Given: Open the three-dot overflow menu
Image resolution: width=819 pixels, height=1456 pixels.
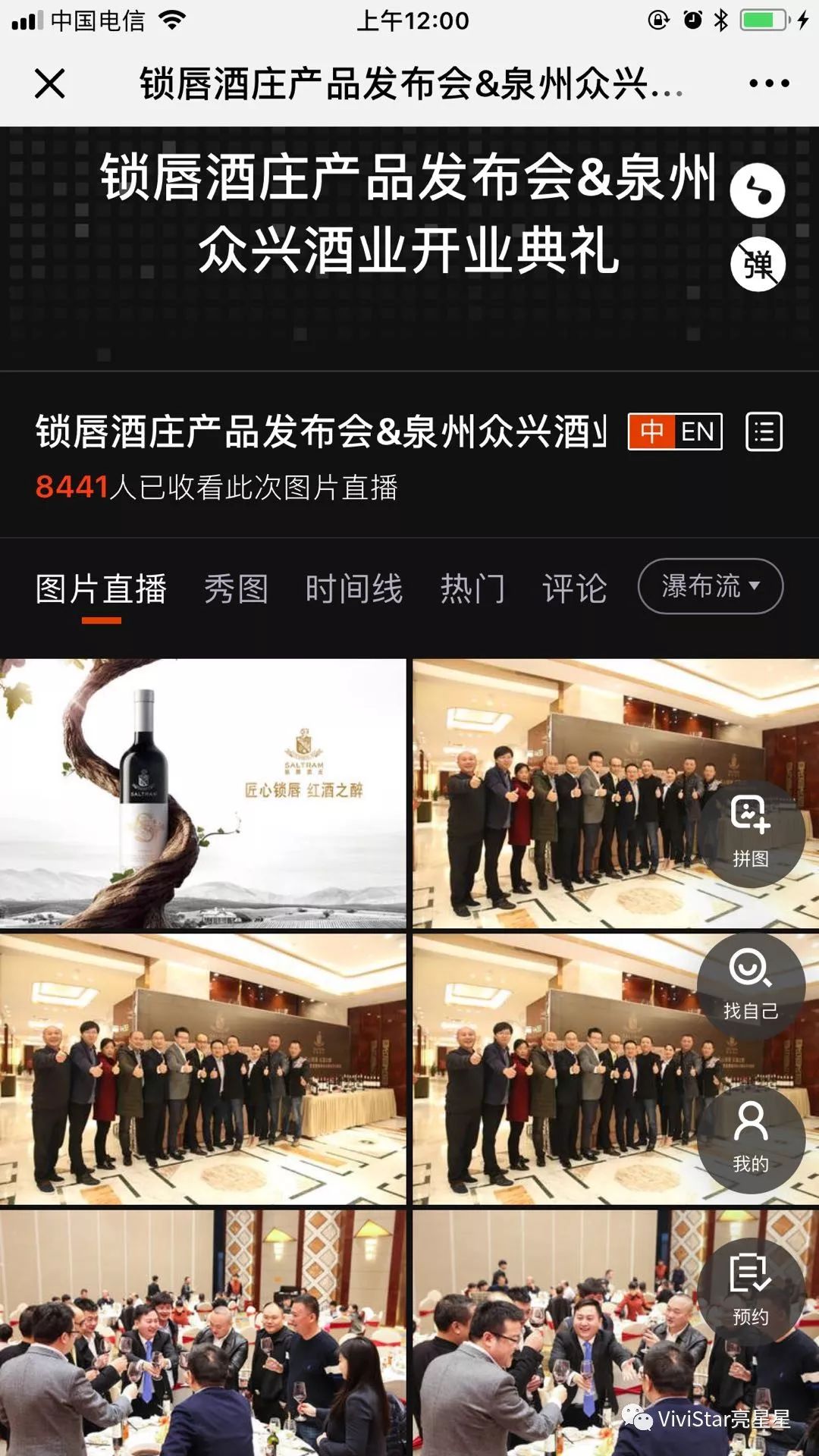Looking at the screenshot, I should [768, 83].
